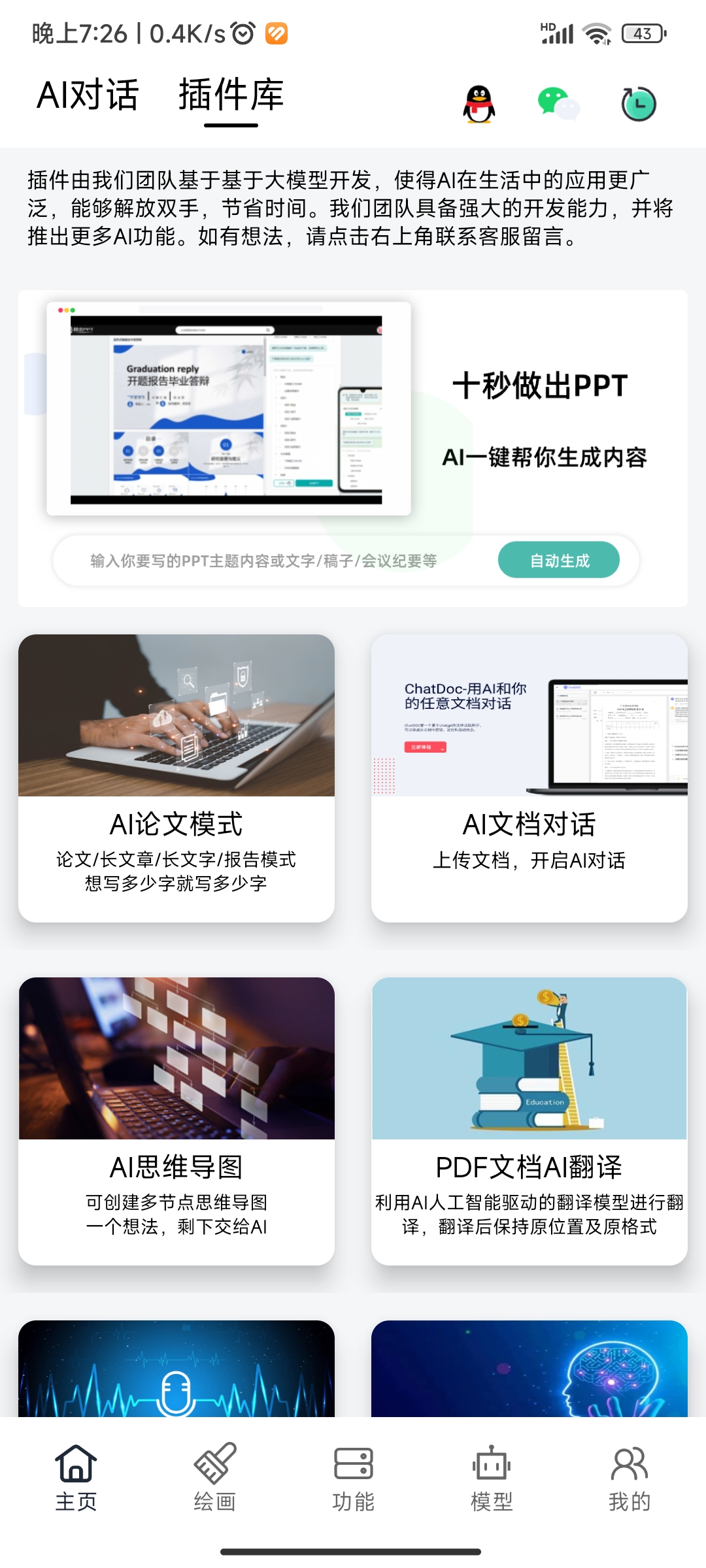
Task: Open the AI文档对话 card
Action: click(x=529, y=777)
